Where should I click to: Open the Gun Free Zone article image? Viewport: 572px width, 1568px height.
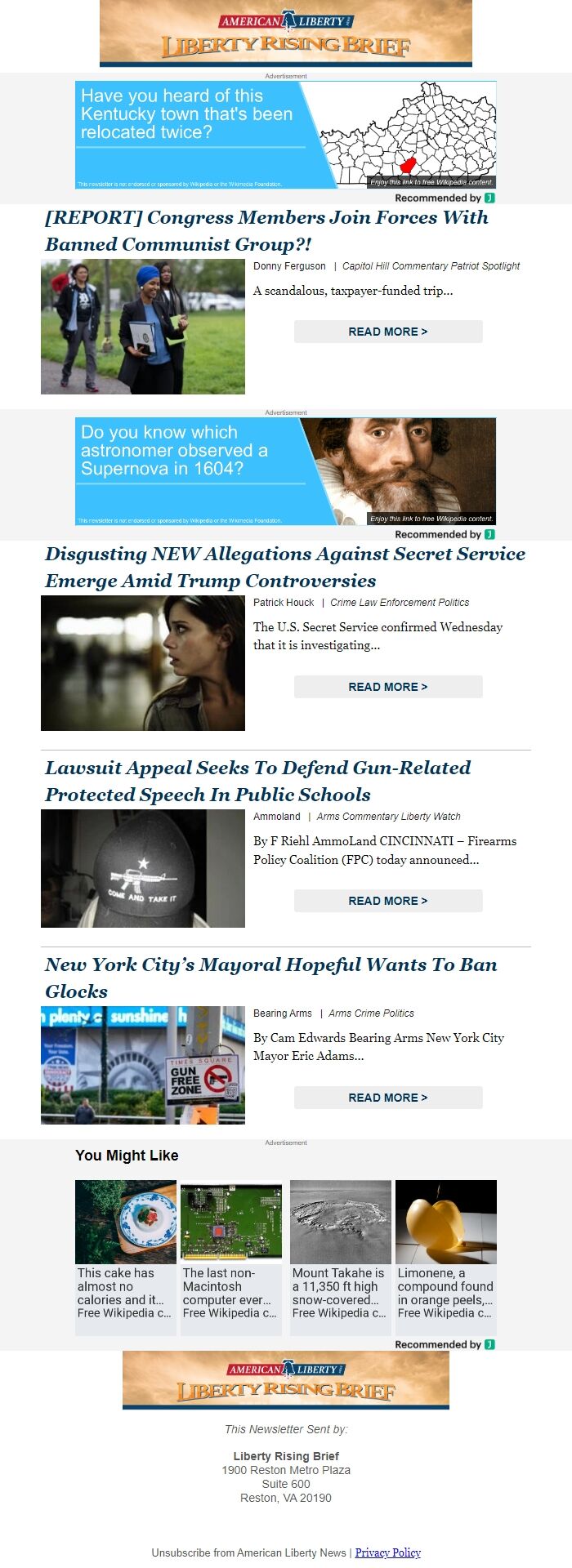pyautogui.click(x=143, y=1065)
